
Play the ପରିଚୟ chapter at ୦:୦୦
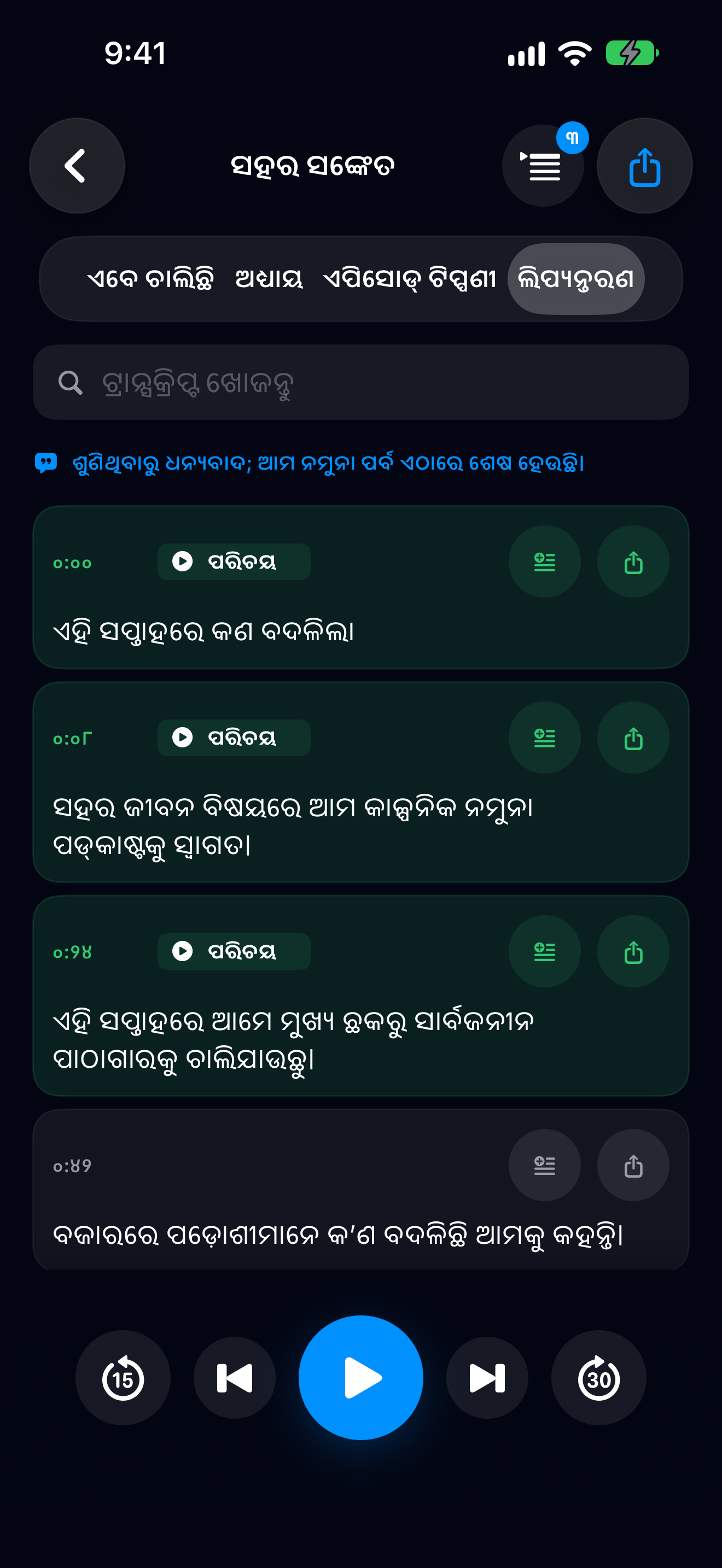click(x=234, y=561)
